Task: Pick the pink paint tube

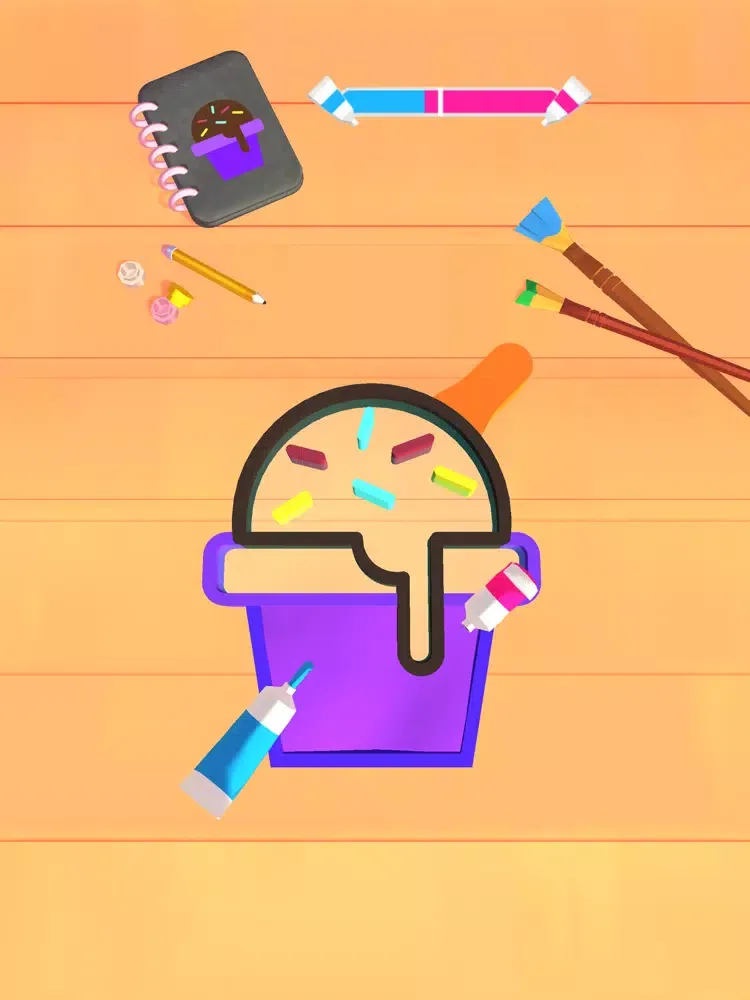Action: [500, 597]
